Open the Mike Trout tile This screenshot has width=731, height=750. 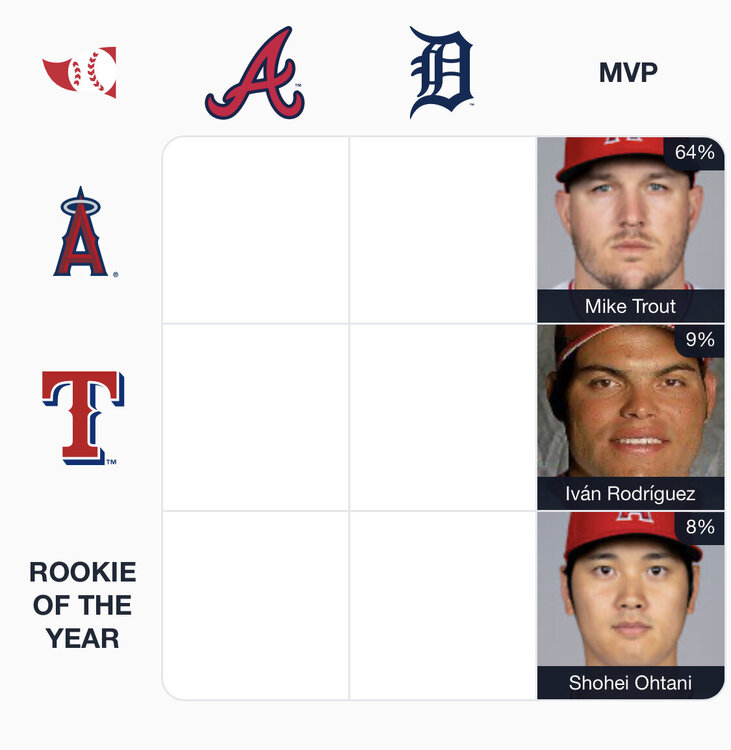coord(630,230)
